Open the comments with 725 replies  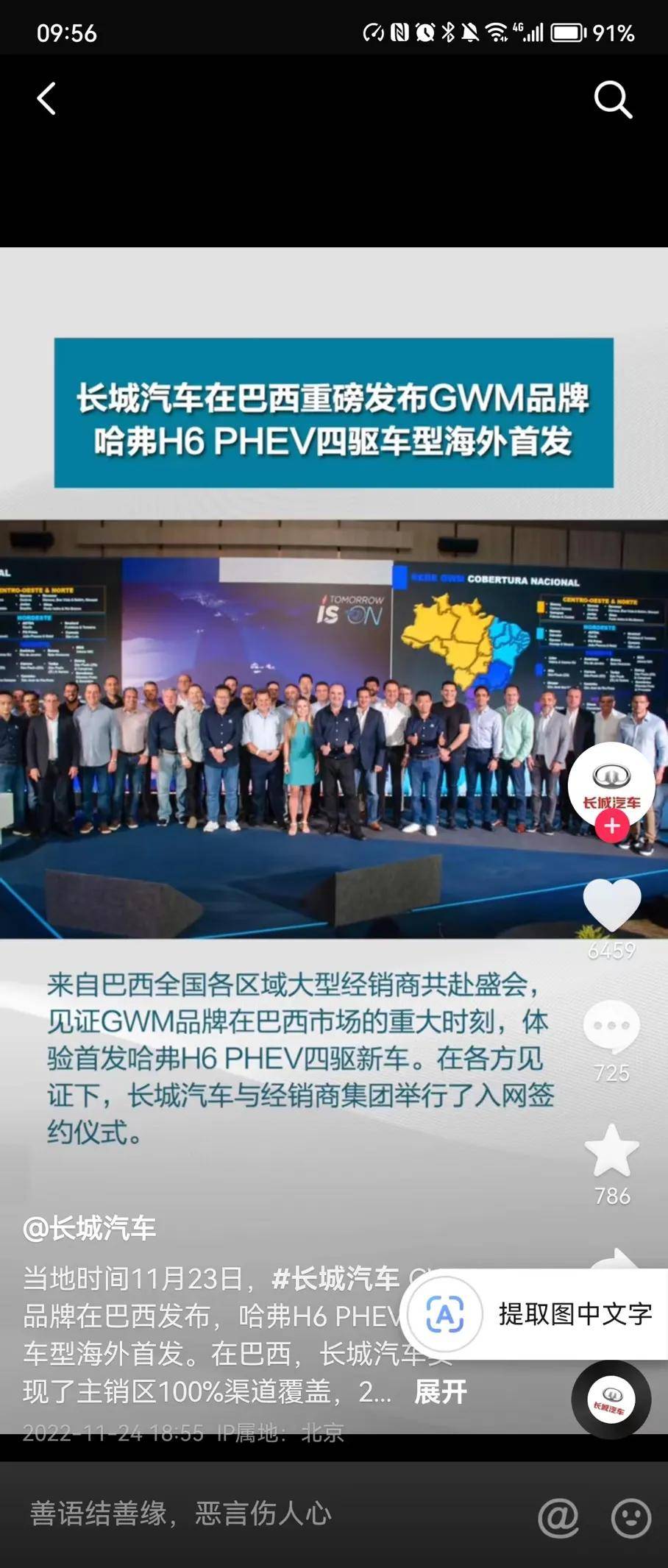(611, 1027)
